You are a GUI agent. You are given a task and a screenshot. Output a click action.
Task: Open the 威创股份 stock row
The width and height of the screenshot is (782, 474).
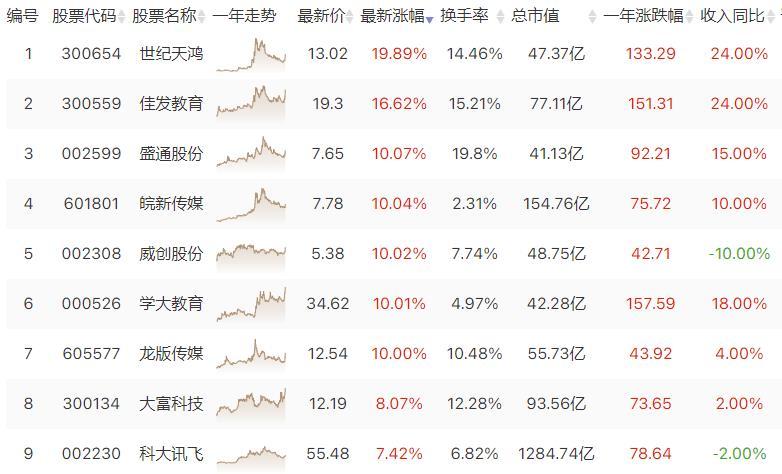pos(171,254)
